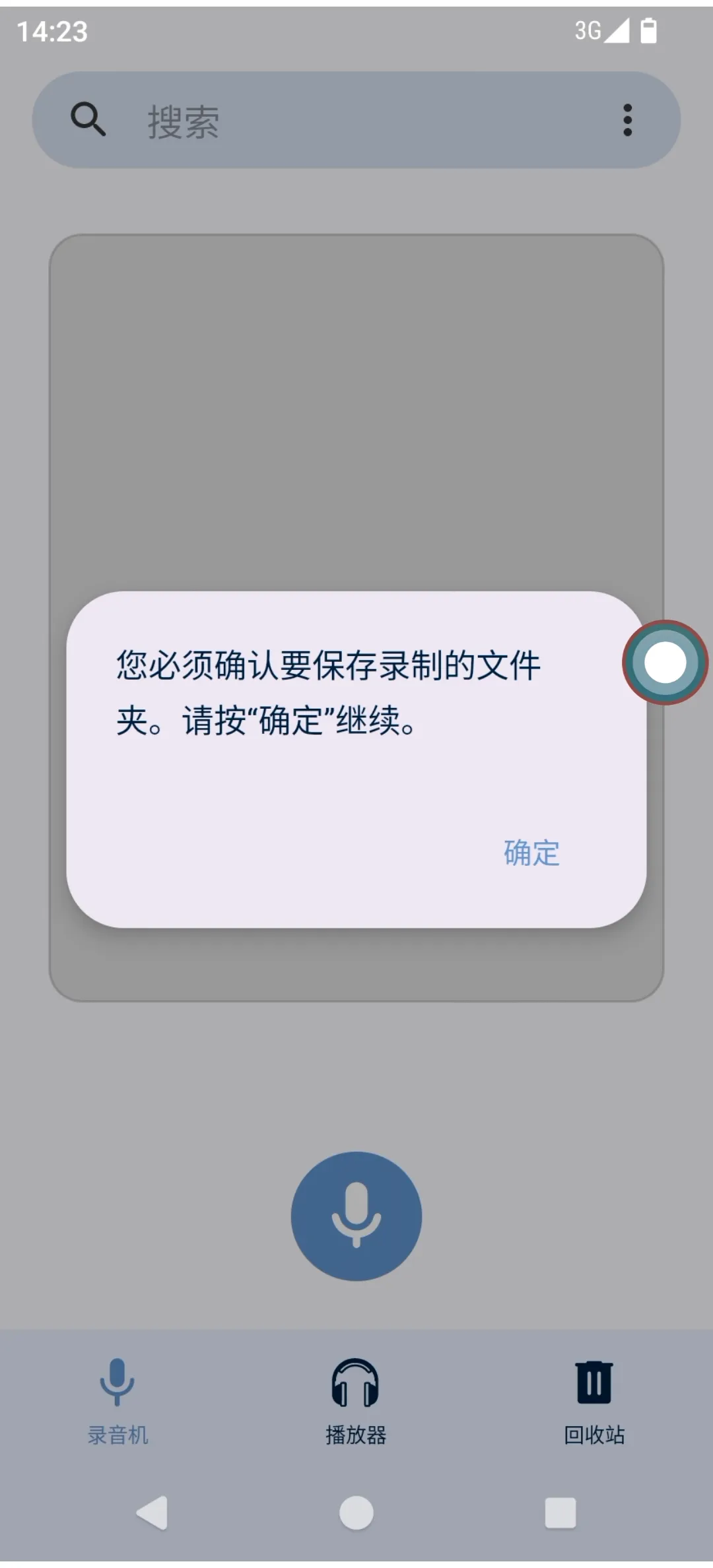Image resolution: width=713 pixels, height=1568 pixels.
Task: Switch to the 播放器 tab
Action: pyautogui.click(x=355, y=1400)
